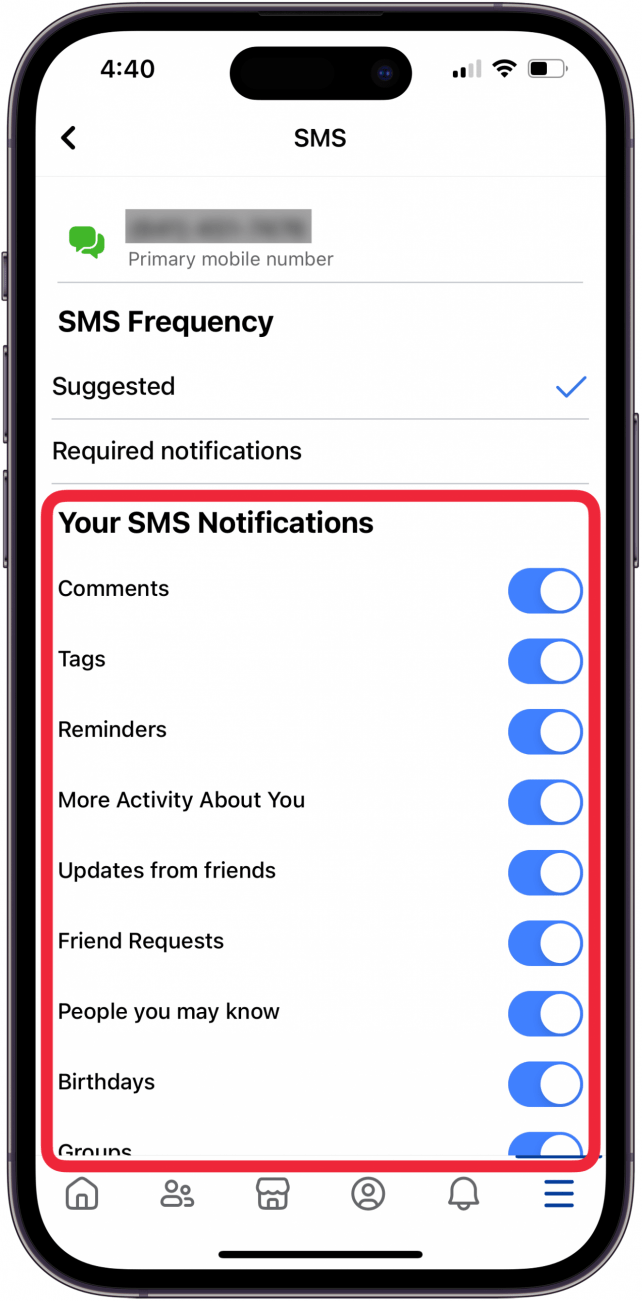The width and height of the screenshot is (642, 1301).
Task: Disable the Tags toggle
Action: point(545,661)
